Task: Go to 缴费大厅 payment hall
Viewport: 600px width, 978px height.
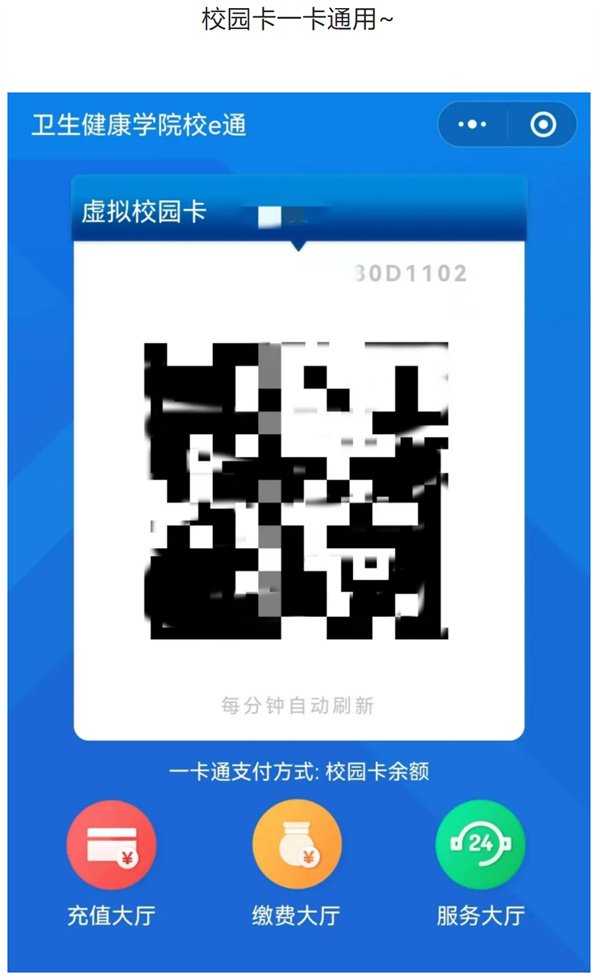Action: (296, 846)
